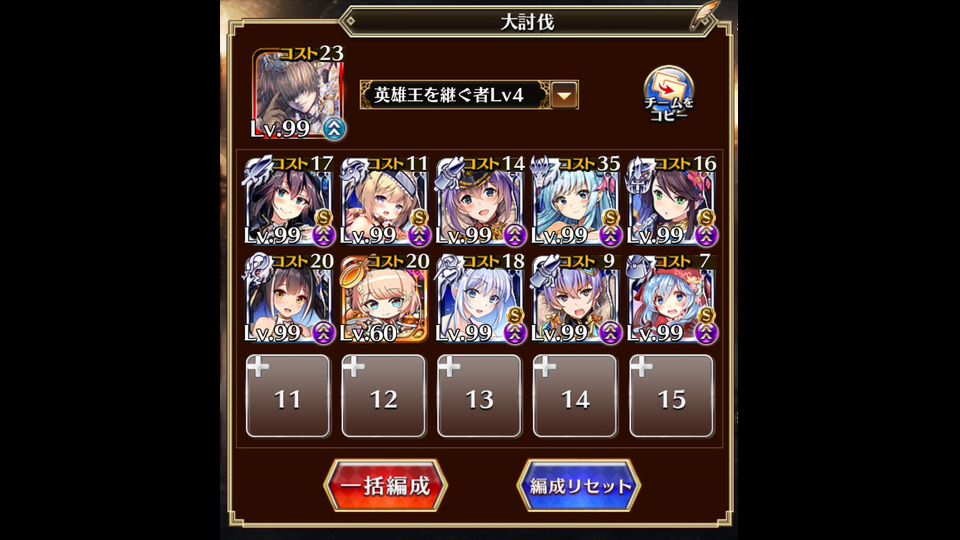Select the cost 7 unit card
Image resolution: width=960 pixels, height=540 pixels.
tap(672, 300)
